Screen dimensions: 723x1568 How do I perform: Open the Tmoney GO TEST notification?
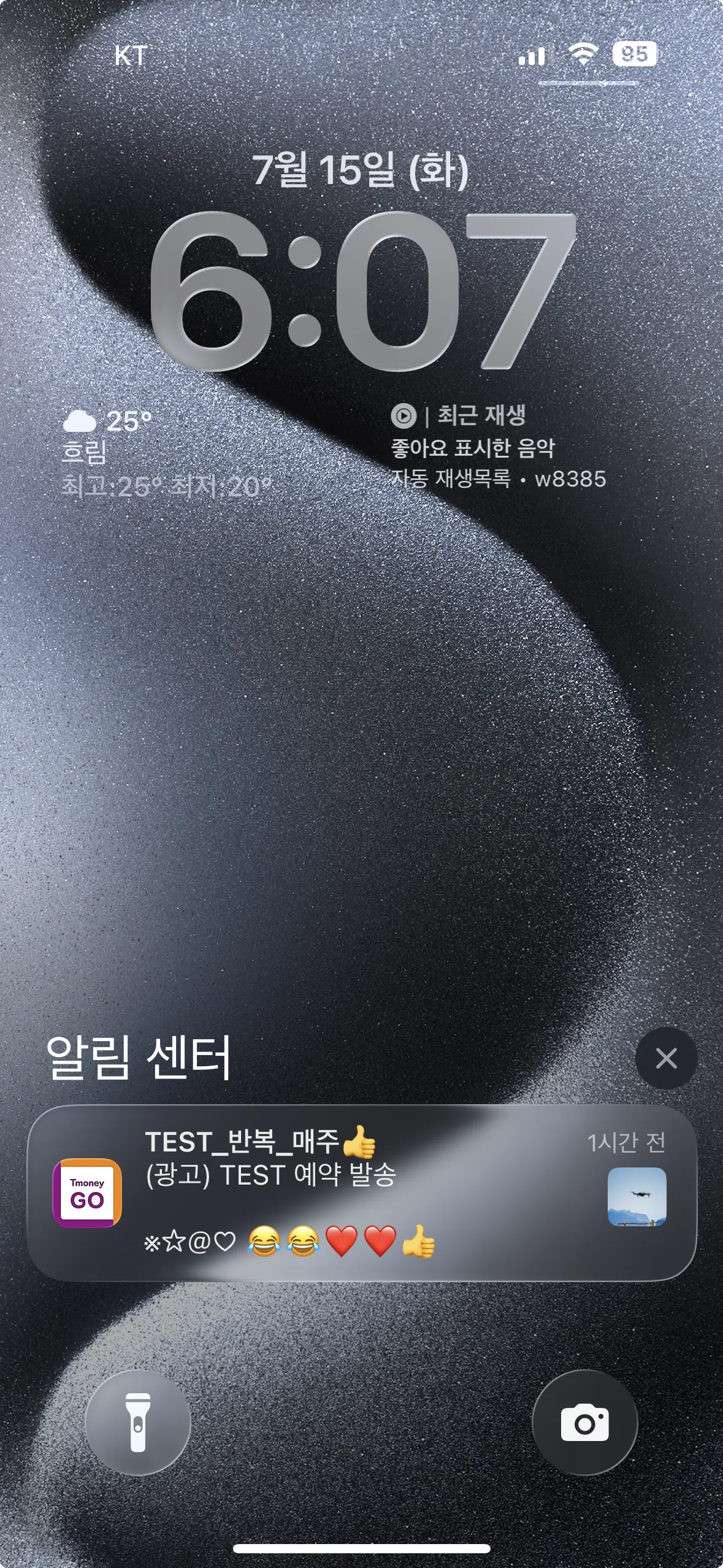tap(362, 1193)
